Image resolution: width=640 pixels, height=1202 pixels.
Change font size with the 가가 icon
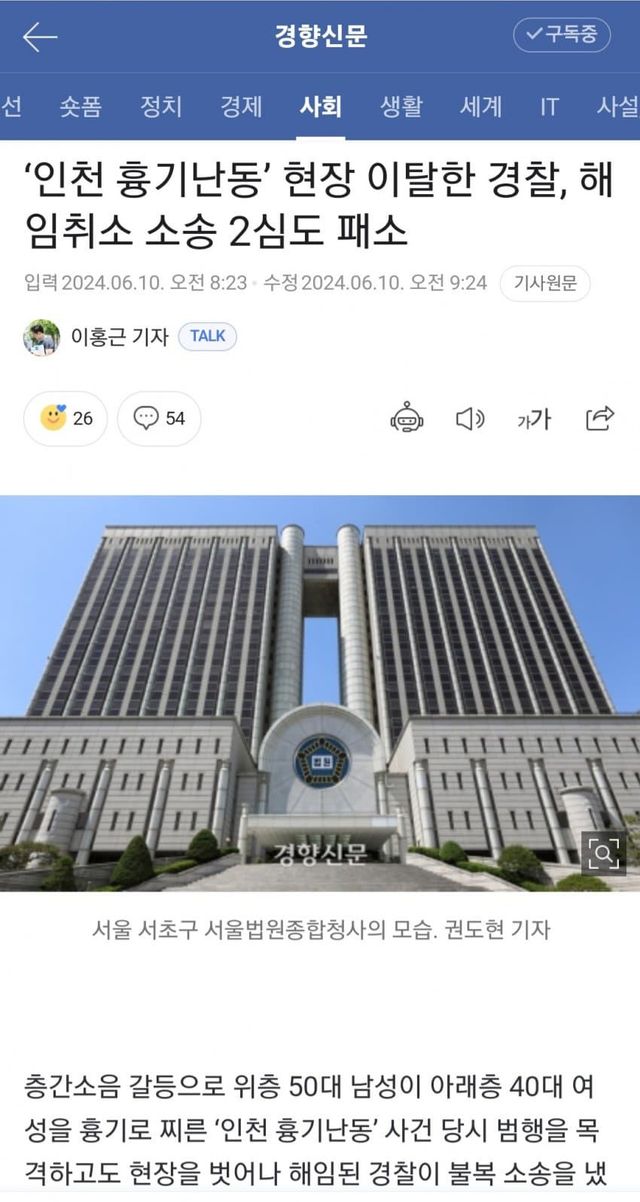[534, 418]
